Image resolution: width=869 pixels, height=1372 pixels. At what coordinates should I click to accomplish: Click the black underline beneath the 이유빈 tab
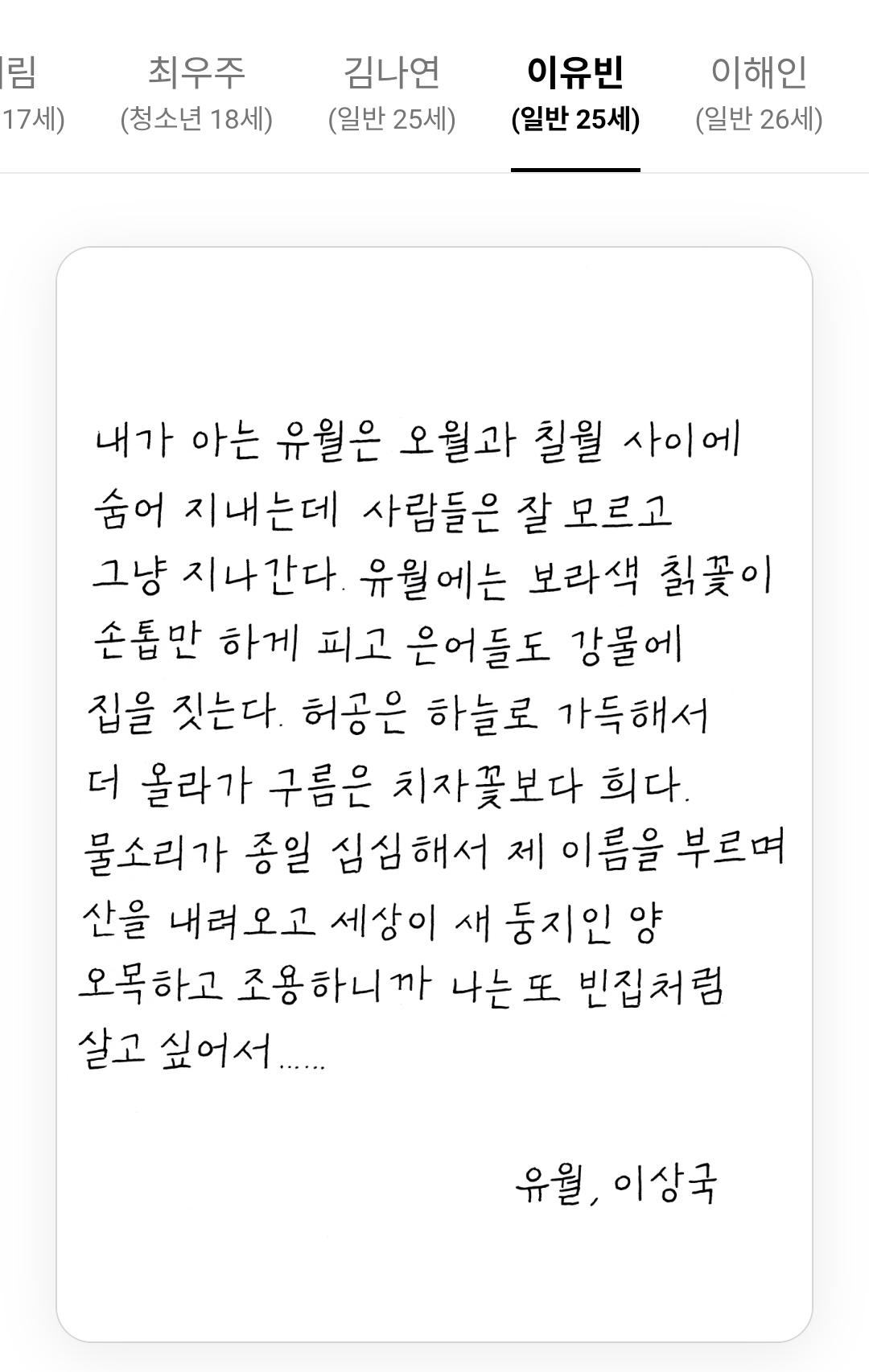pos(577,169)
